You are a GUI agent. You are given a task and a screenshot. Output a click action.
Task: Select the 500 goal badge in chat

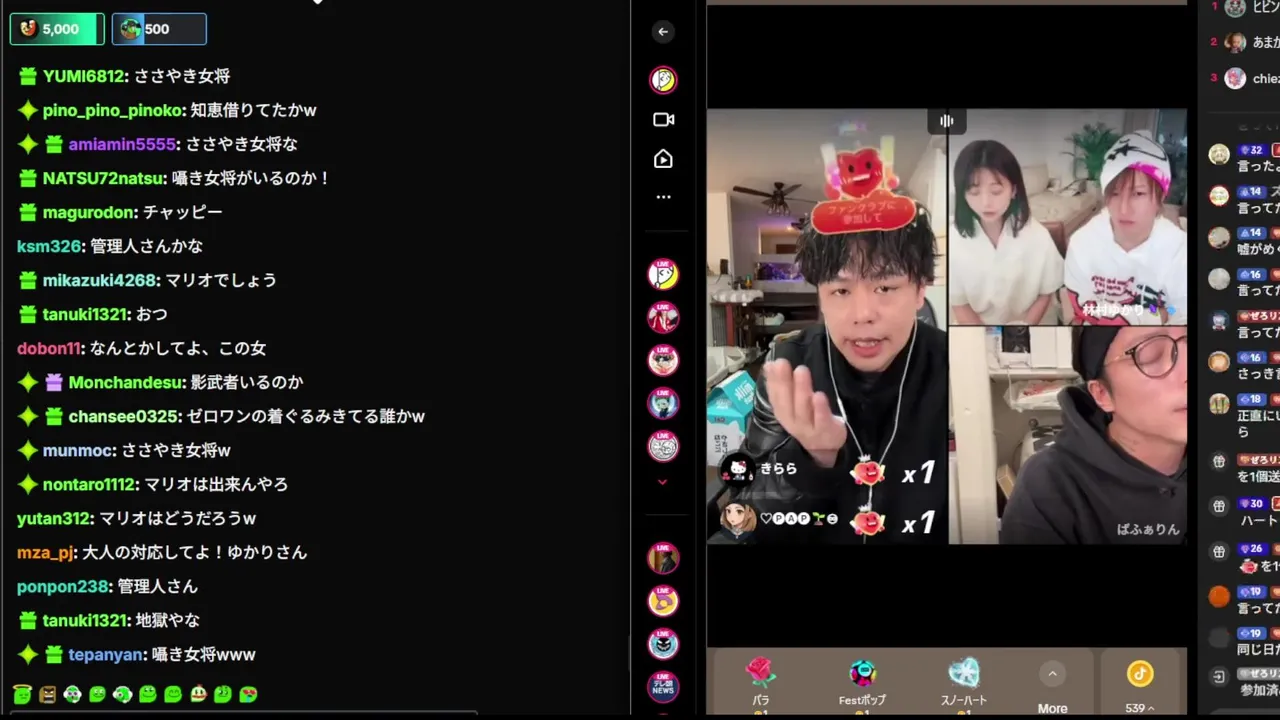tap(159, 29)
